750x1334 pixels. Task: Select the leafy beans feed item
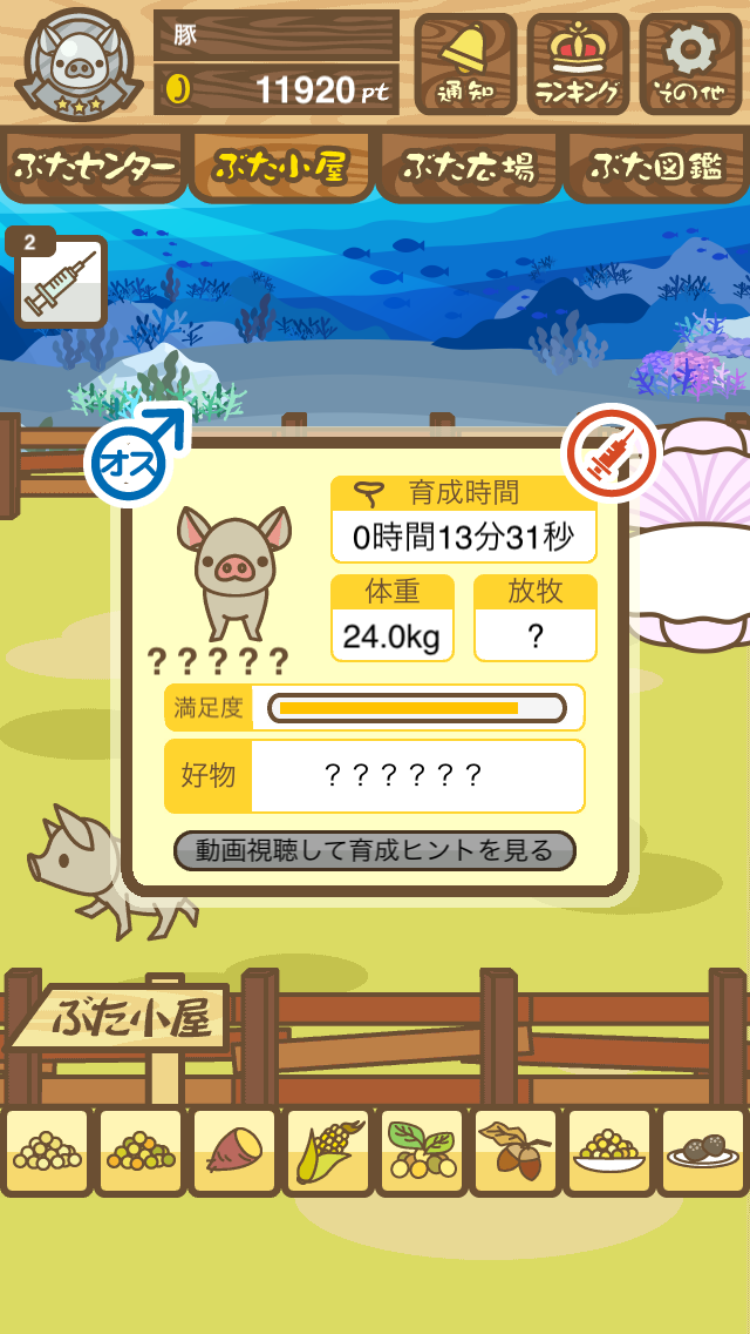pyautogui.click(x=421, y=1152)
